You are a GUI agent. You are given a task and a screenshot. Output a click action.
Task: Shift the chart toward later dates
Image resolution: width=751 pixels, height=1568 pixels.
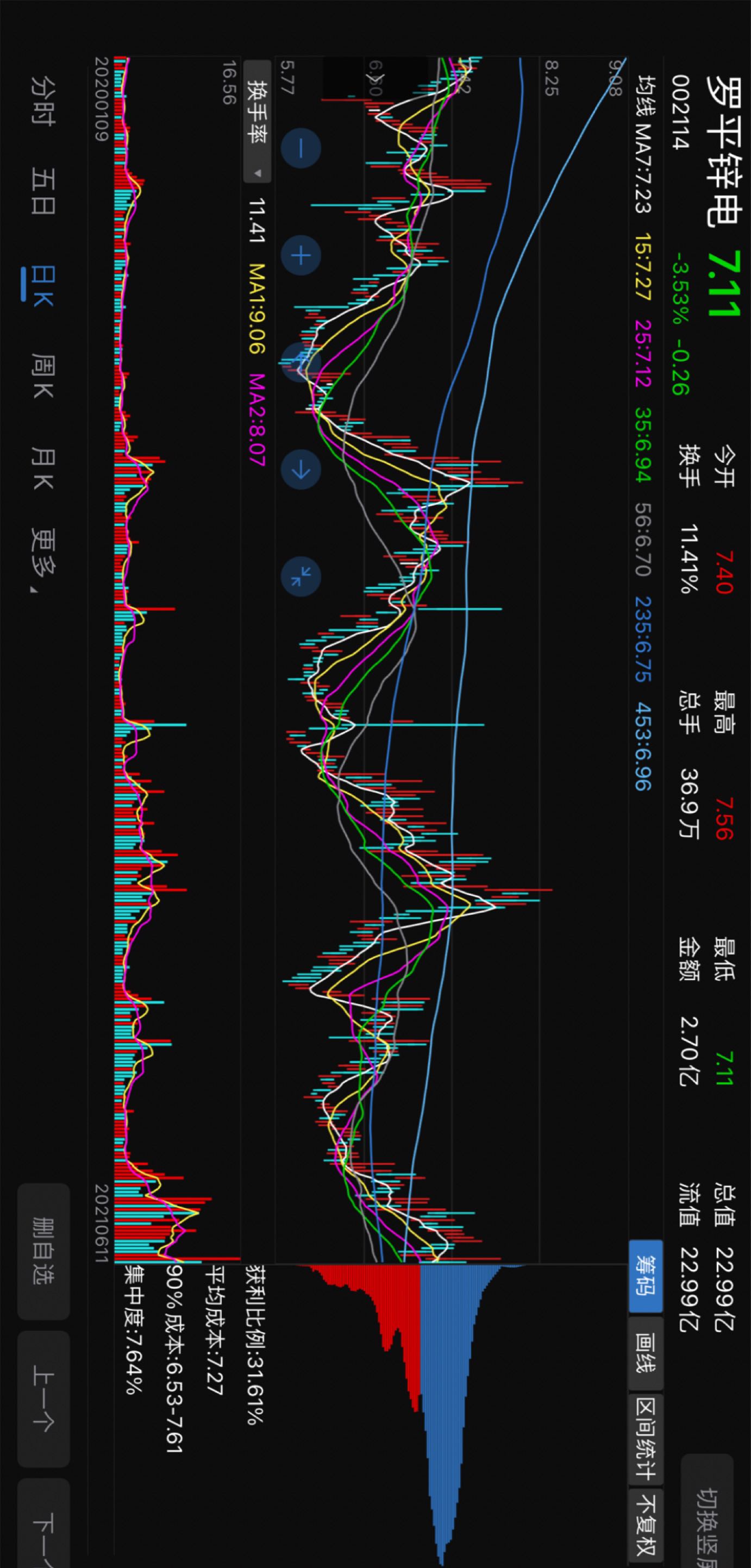(301, 469)
